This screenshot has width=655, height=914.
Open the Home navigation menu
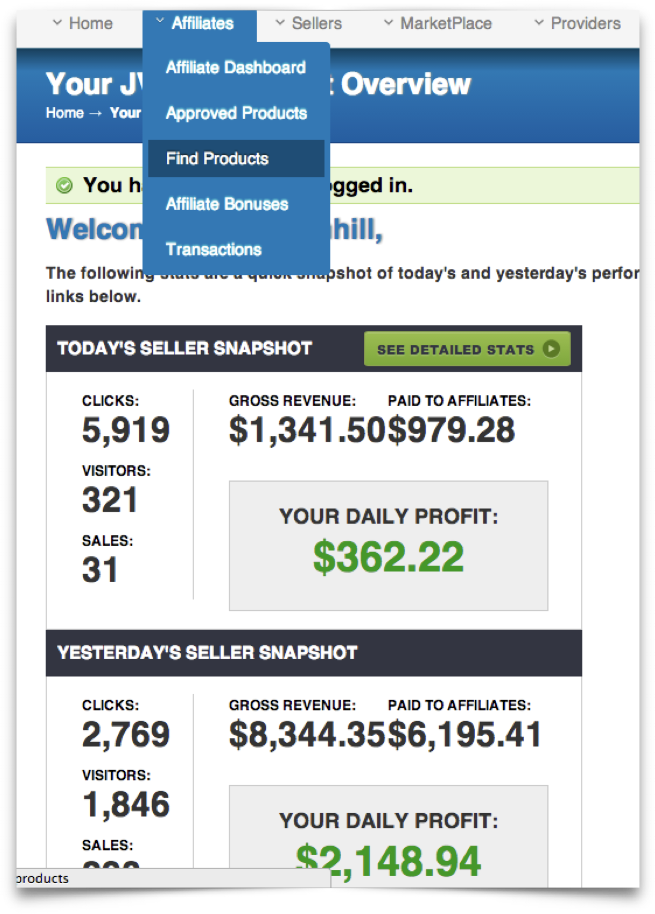82,23
